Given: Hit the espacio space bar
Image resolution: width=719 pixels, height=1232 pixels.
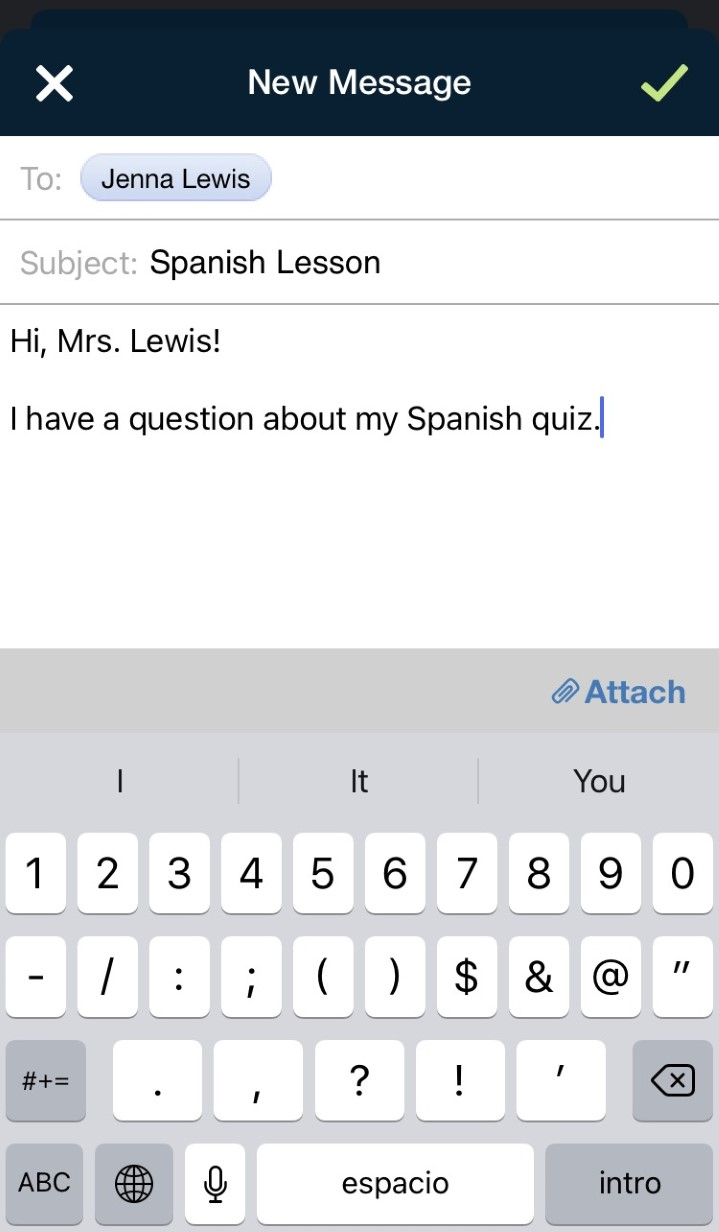Looking at the screenshot, I should coord(395,1183).
